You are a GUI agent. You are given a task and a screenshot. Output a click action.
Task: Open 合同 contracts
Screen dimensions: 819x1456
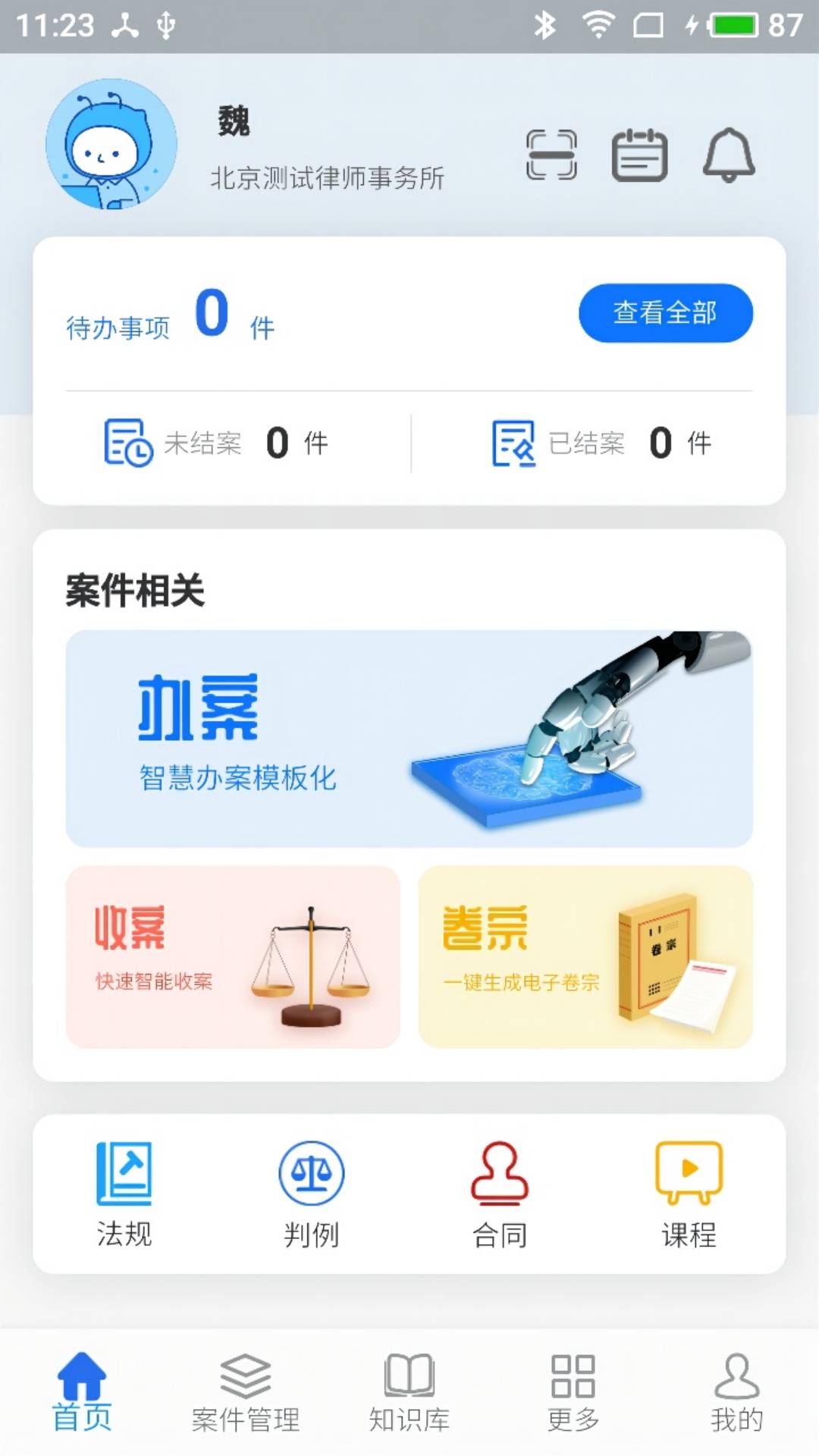coord(500,1194)
